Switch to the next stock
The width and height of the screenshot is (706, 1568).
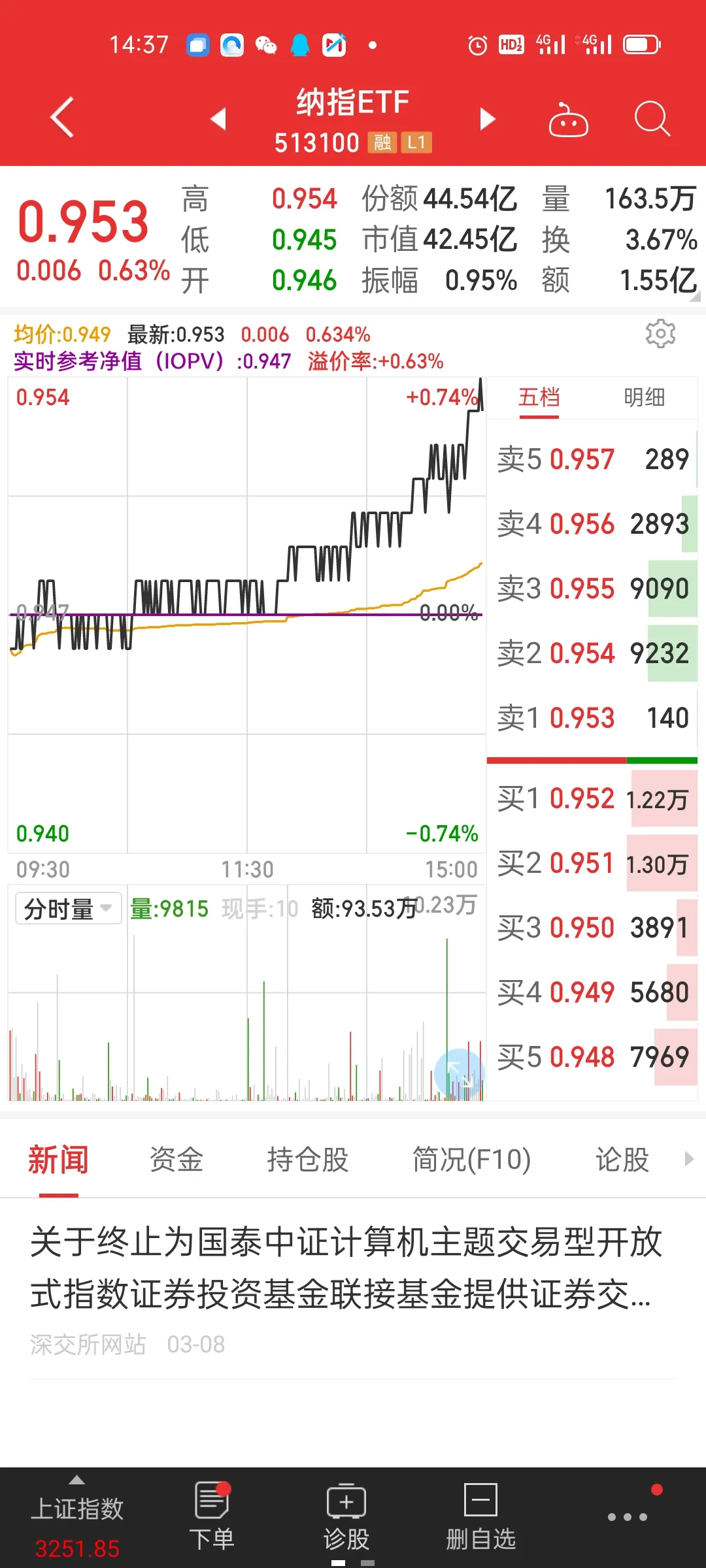487,119
